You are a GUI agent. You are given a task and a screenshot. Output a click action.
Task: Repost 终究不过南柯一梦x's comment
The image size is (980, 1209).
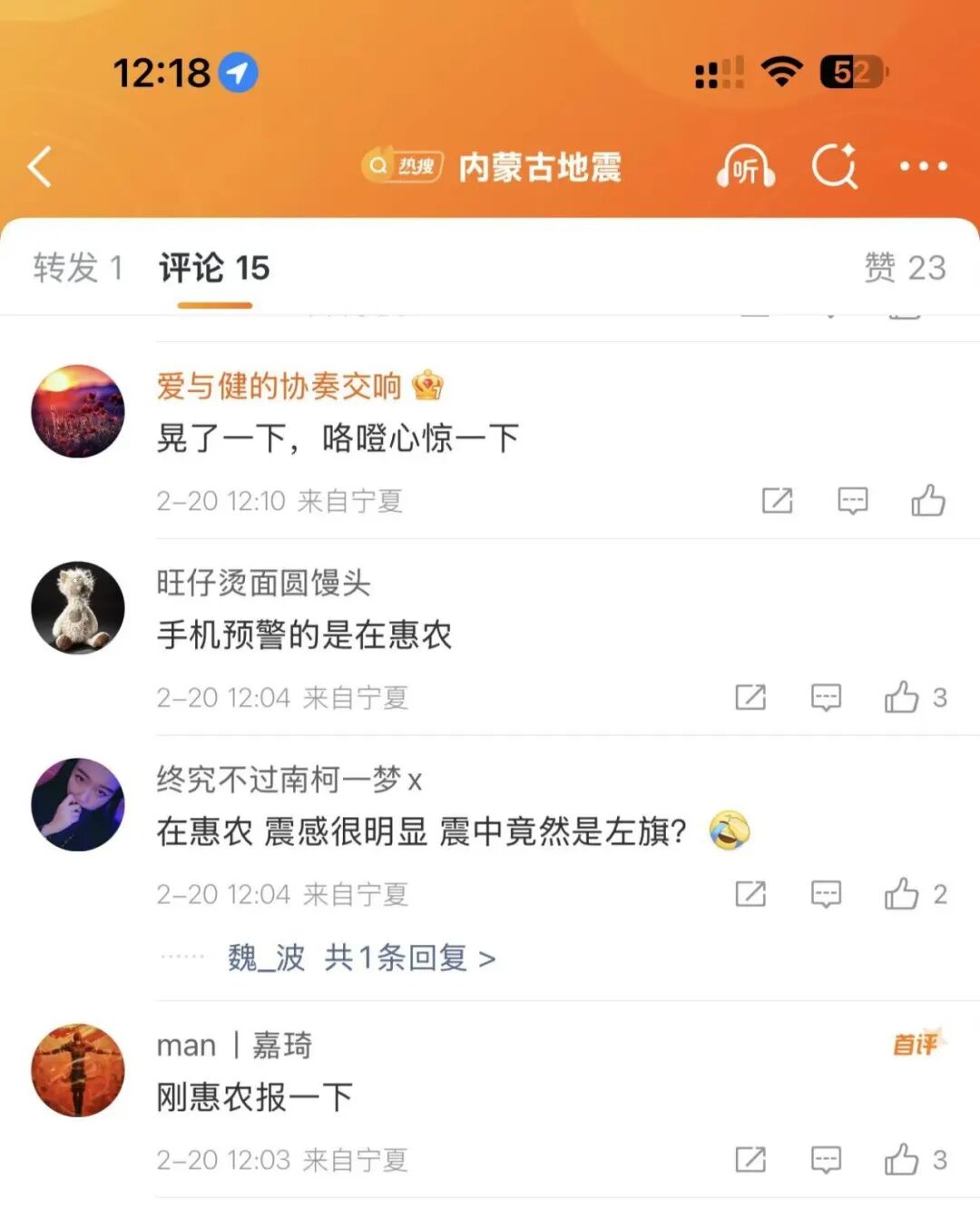coord(750,894)
